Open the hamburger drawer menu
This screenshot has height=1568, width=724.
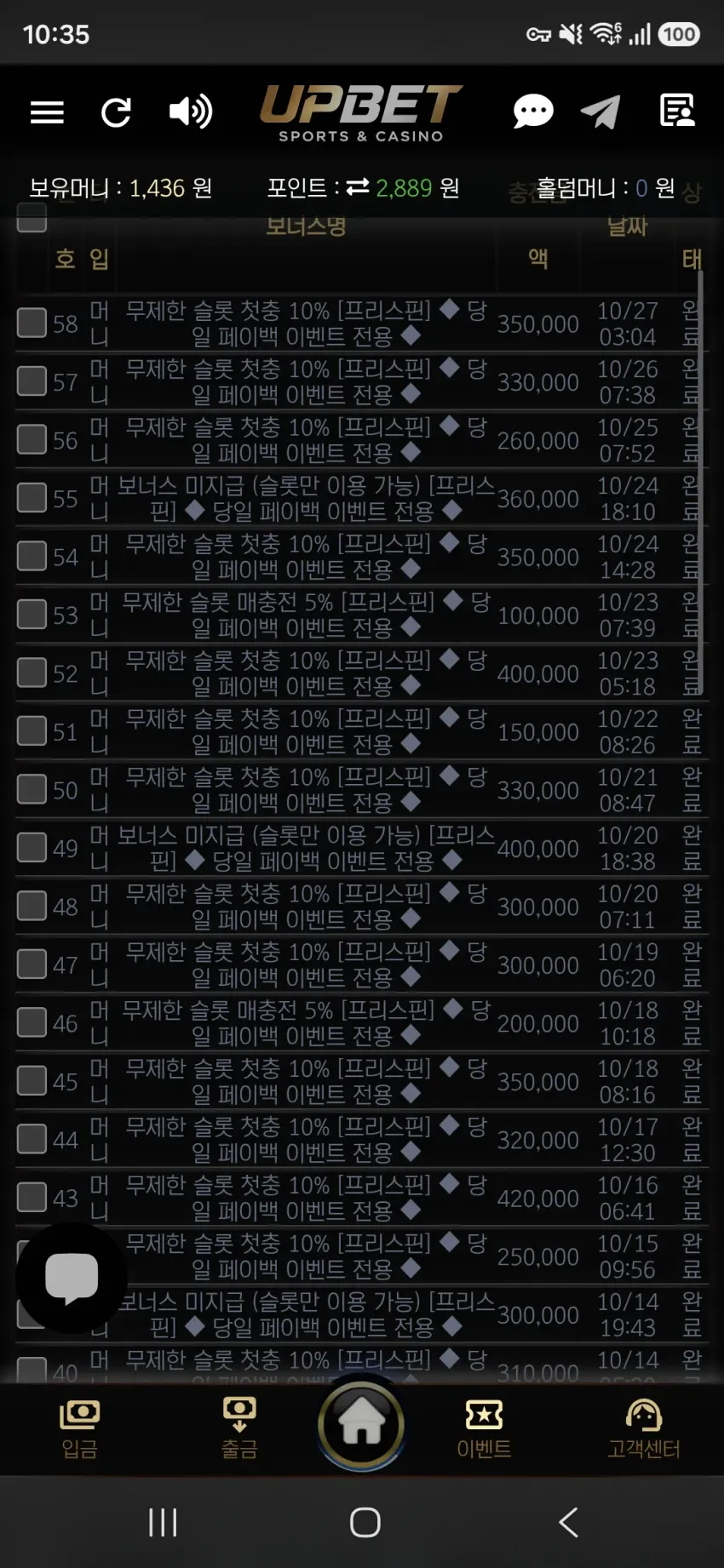pyautogui.click(x=47, y=112)
